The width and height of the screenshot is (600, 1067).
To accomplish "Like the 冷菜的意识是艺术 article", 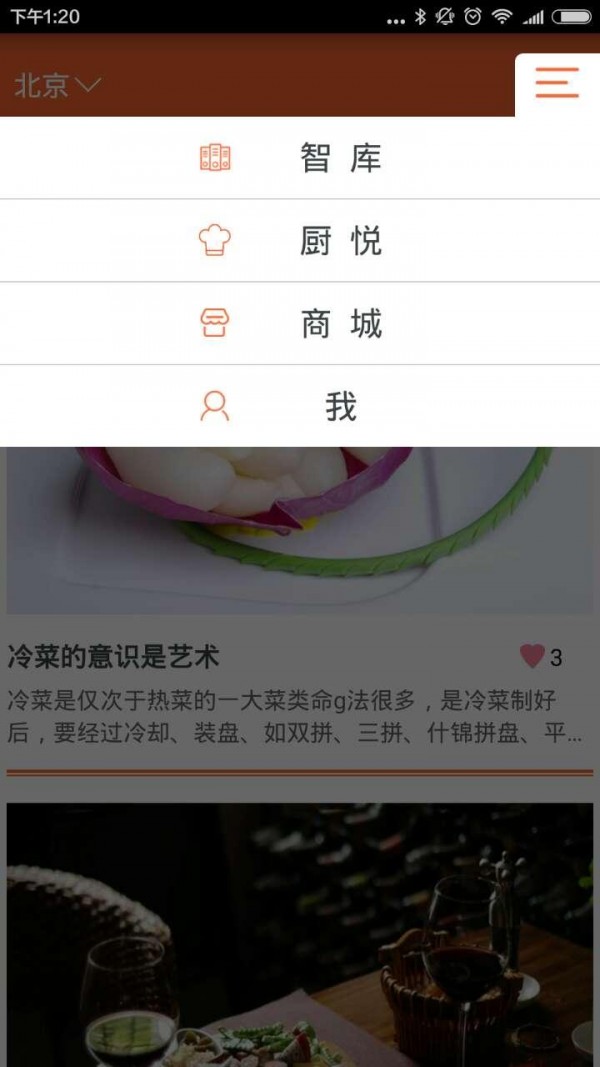I will click(533, 657).
